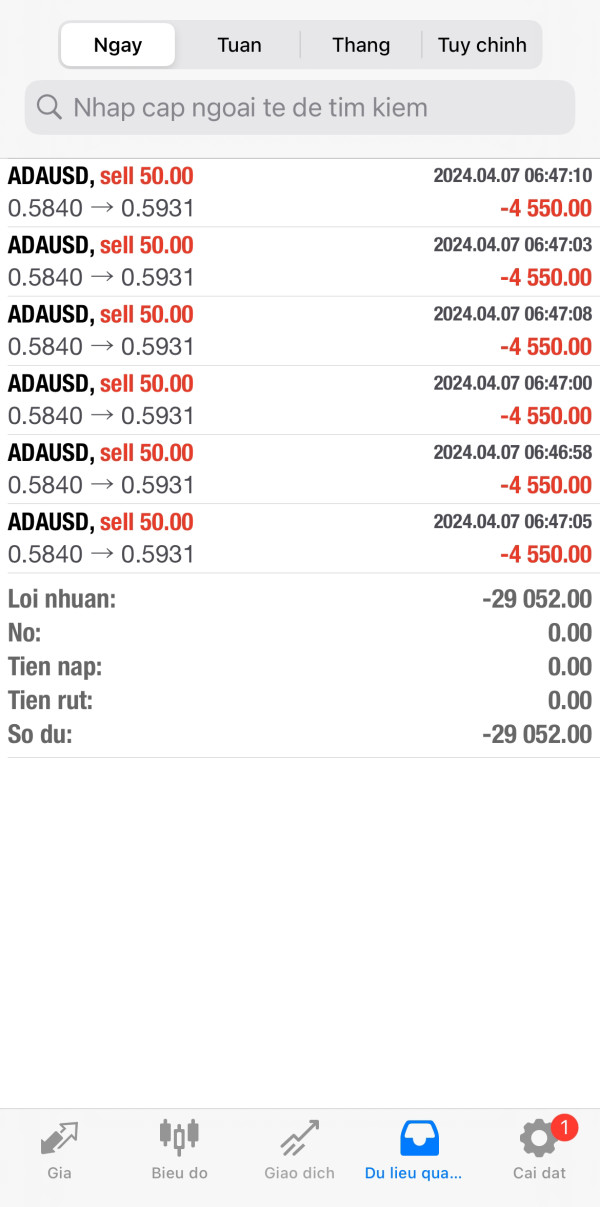The image size is (600, 1207).
Task: Select the ADAUSD trade timed 06:46:58
Action: [300, 468]
